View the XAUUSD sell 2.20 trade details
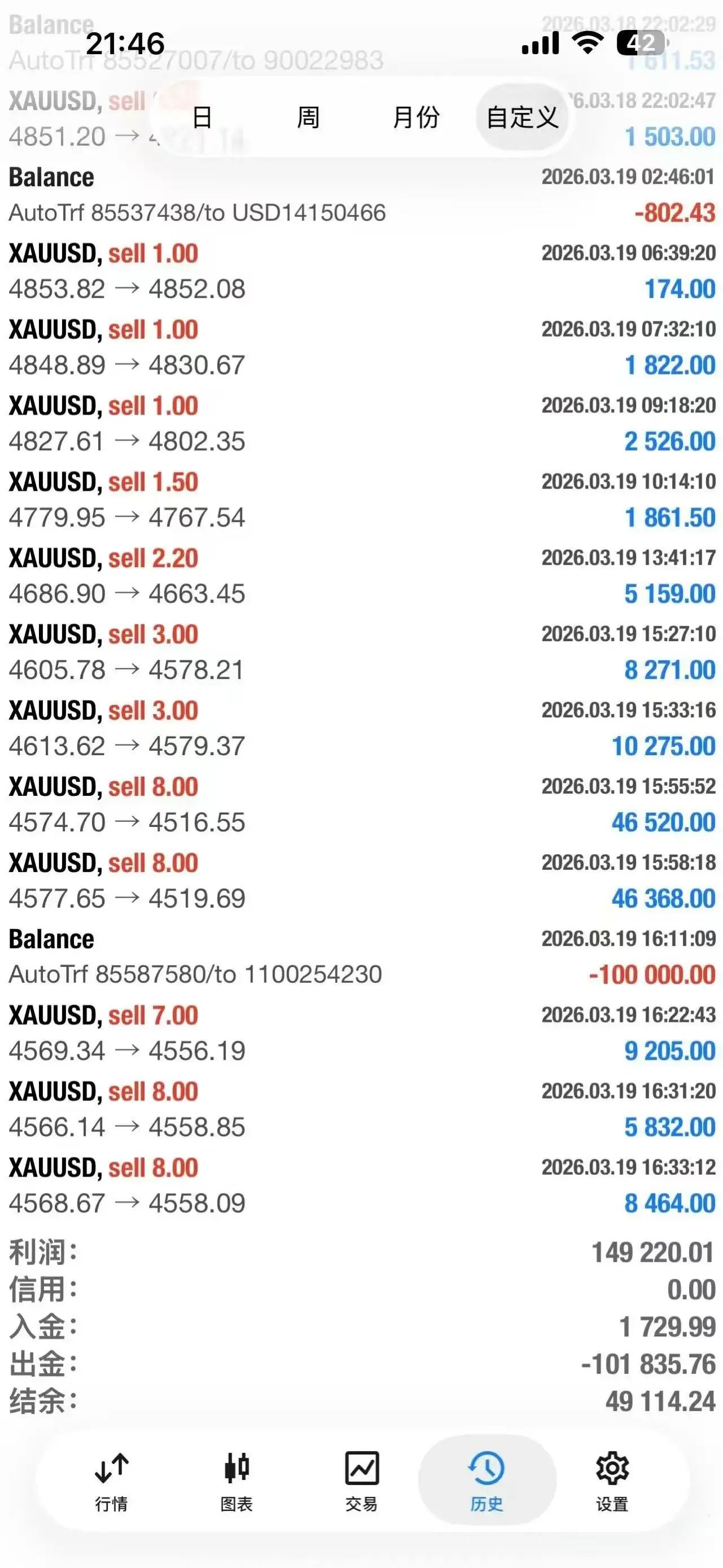 click(x=361, y=575)
